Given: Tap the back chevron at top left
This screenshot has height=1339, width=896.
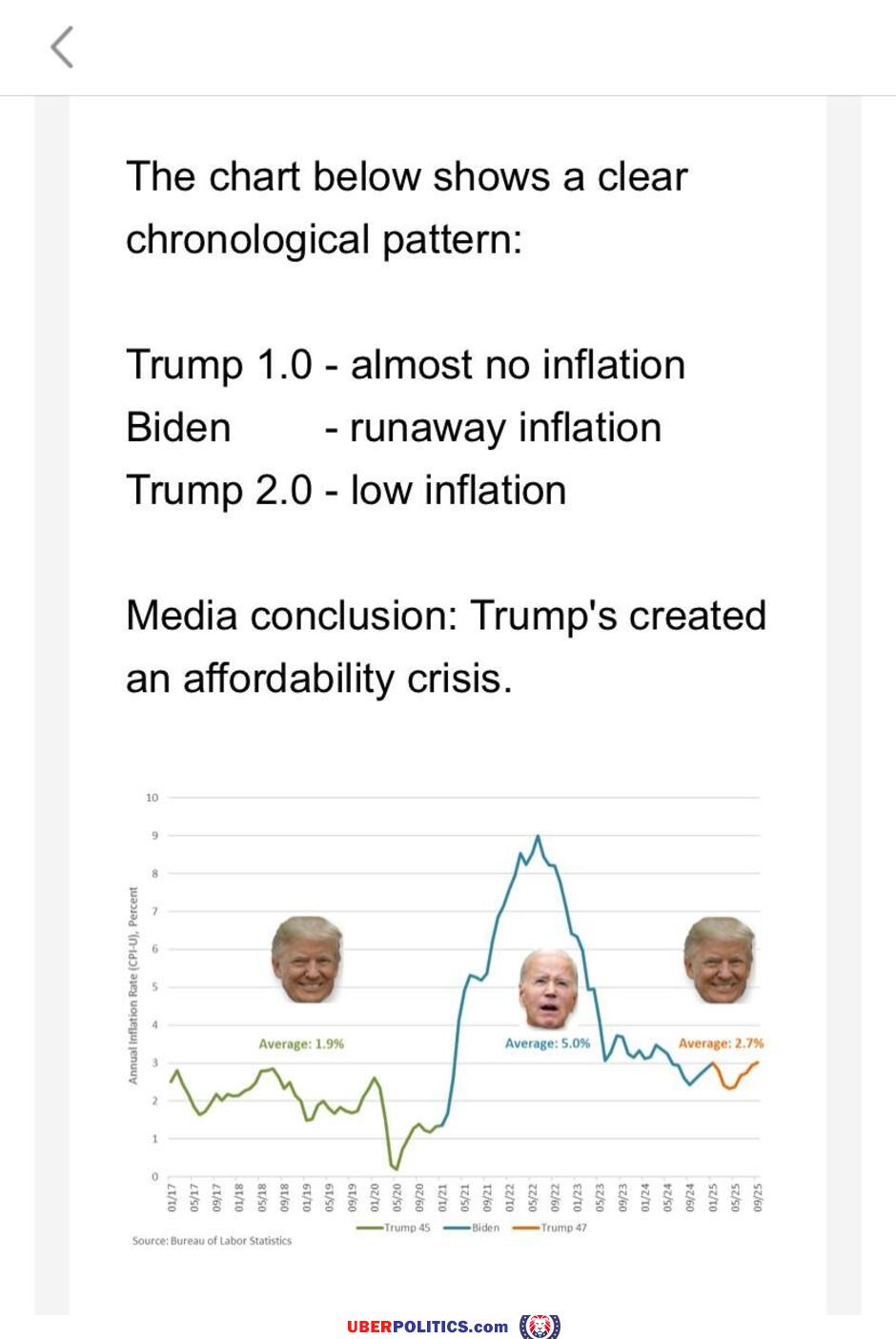Looking at the screenshot, I should 64,48.
